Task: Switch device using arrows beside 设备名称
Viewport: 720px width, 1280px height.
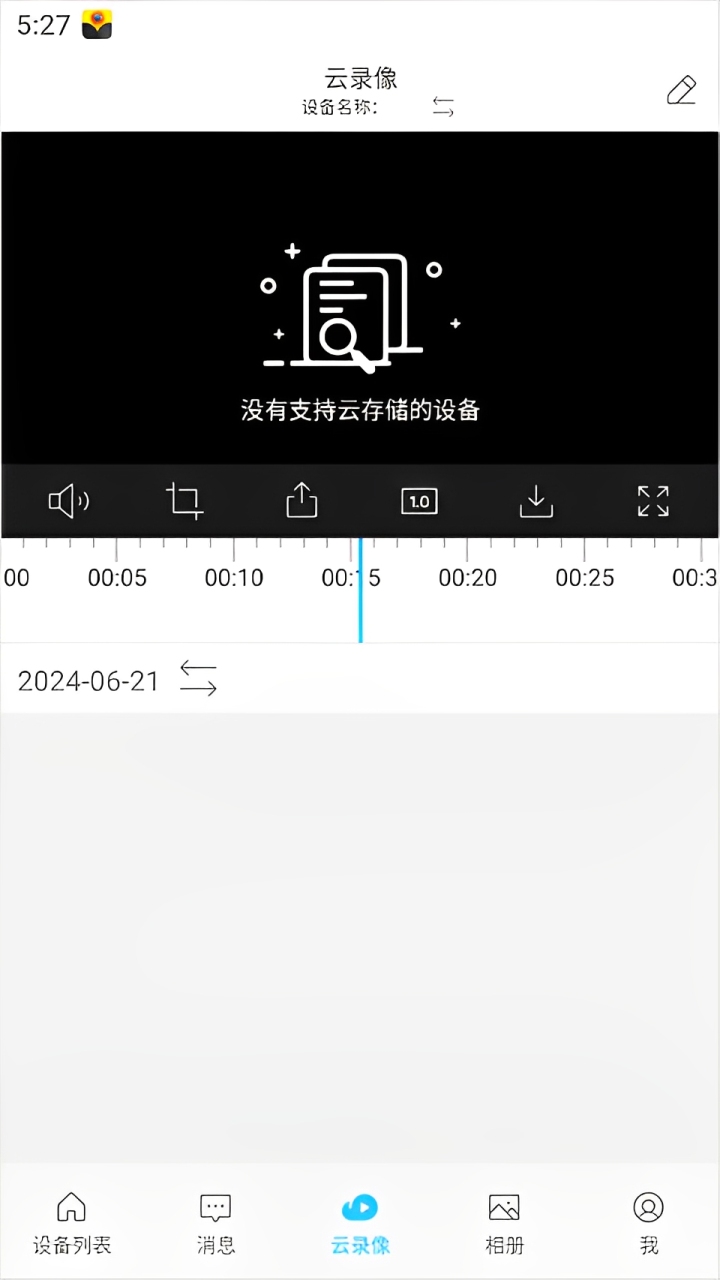Action: [x=443, y=107]
